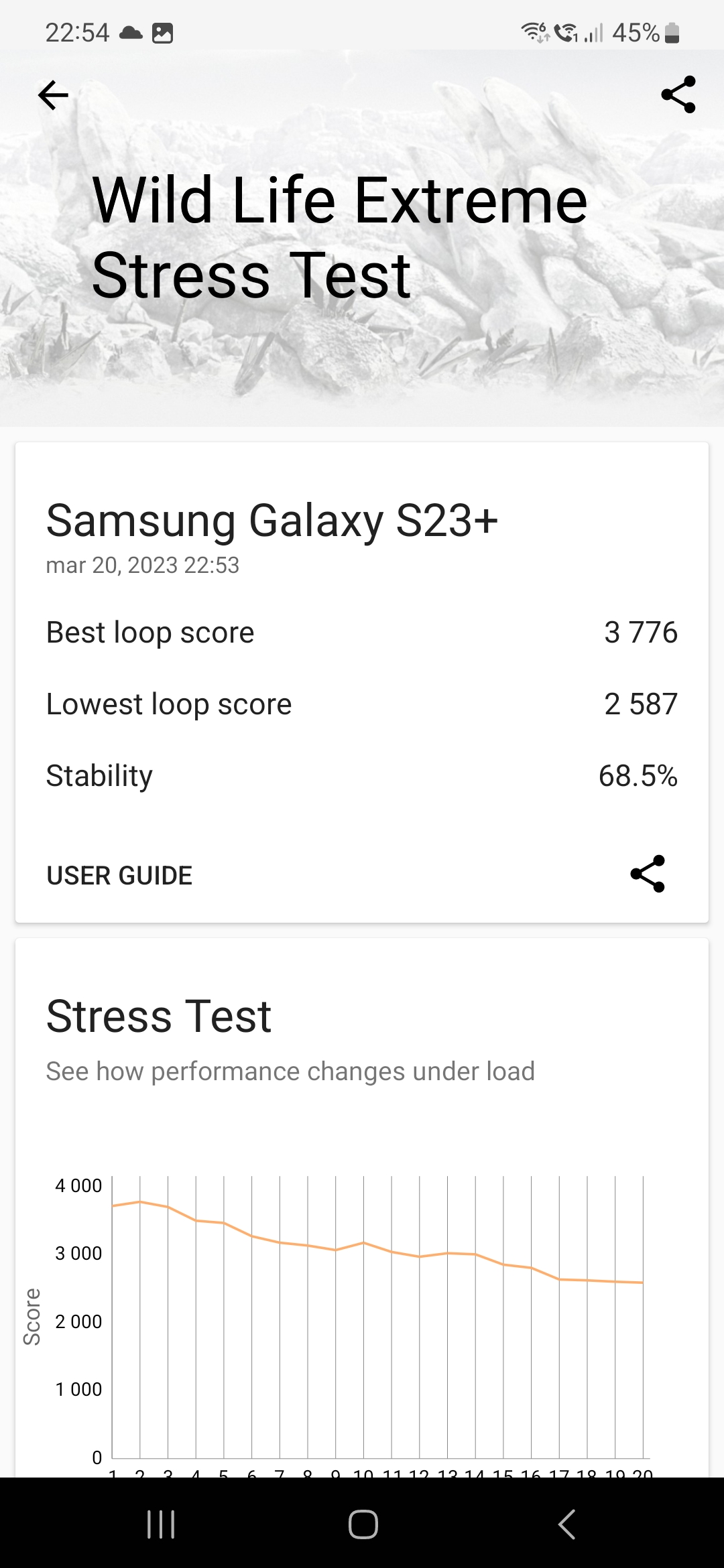Screen dimensions: 724x1568
Task: Open the USER GUIDE
Action: point(119,875)
